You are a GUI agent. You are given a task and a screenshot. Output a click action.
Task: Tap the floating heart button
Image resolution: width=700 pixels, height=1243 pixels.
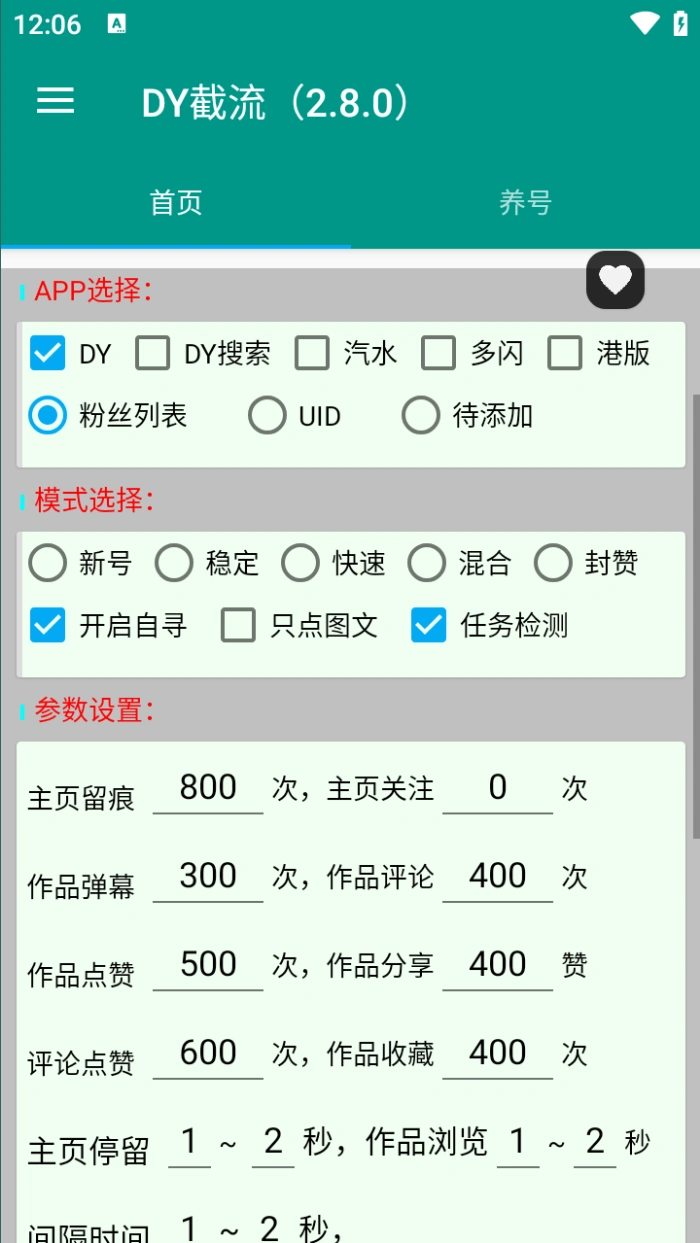(615, 279)
